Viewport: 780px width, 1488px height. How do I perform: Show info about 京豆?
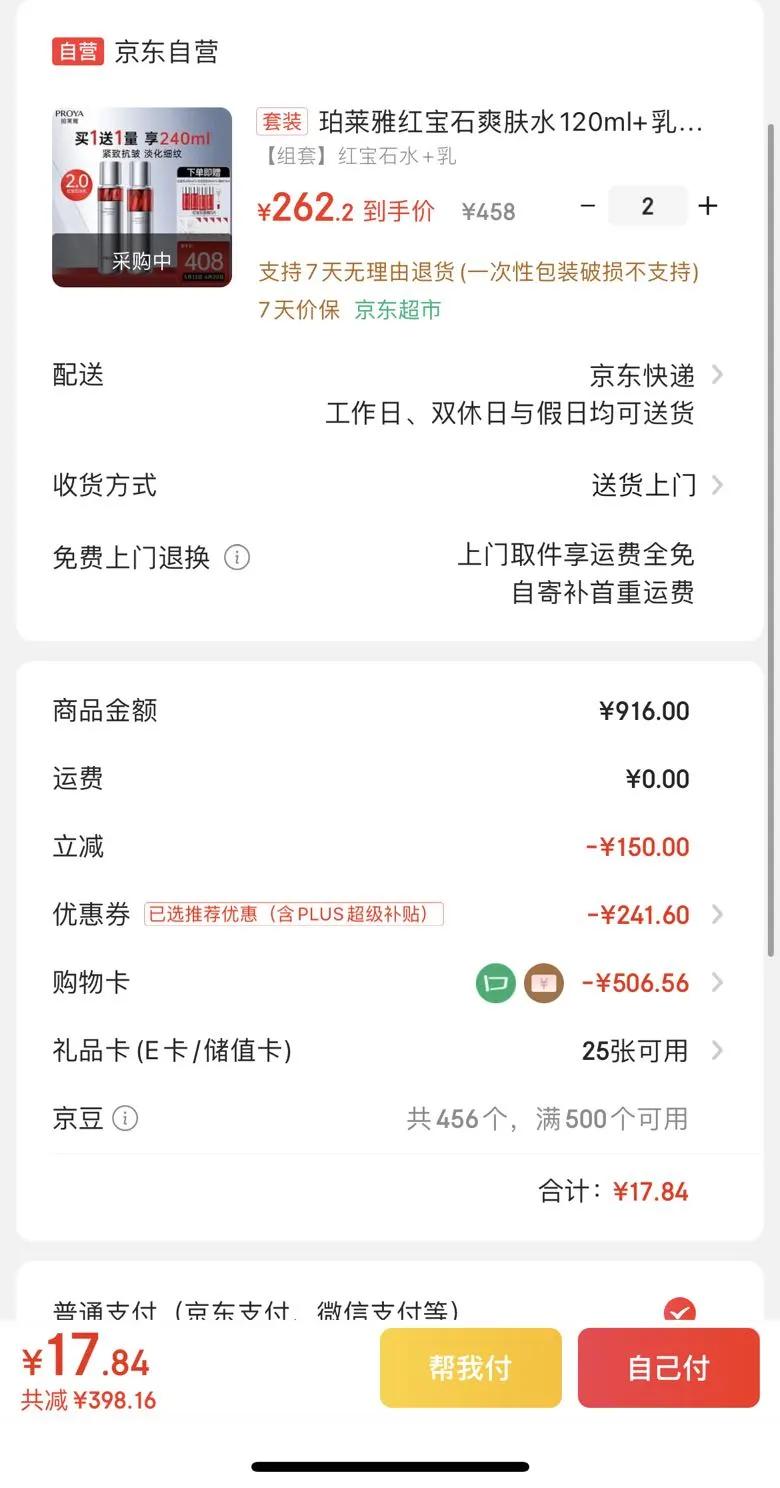coord(125,1118)
